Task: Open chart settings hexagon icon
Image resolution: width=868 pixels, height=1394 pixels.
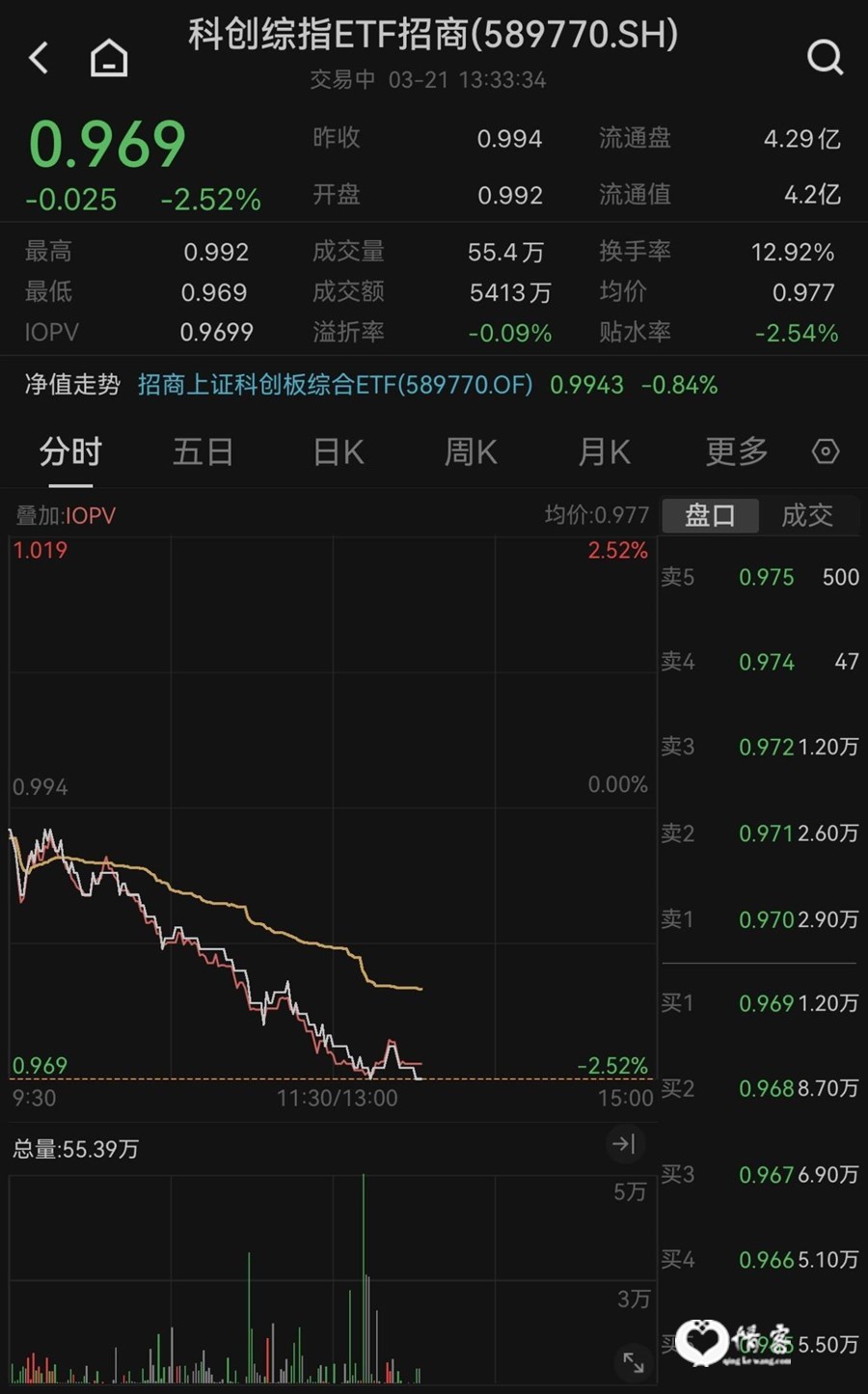Action: click(x=826, y=451)
